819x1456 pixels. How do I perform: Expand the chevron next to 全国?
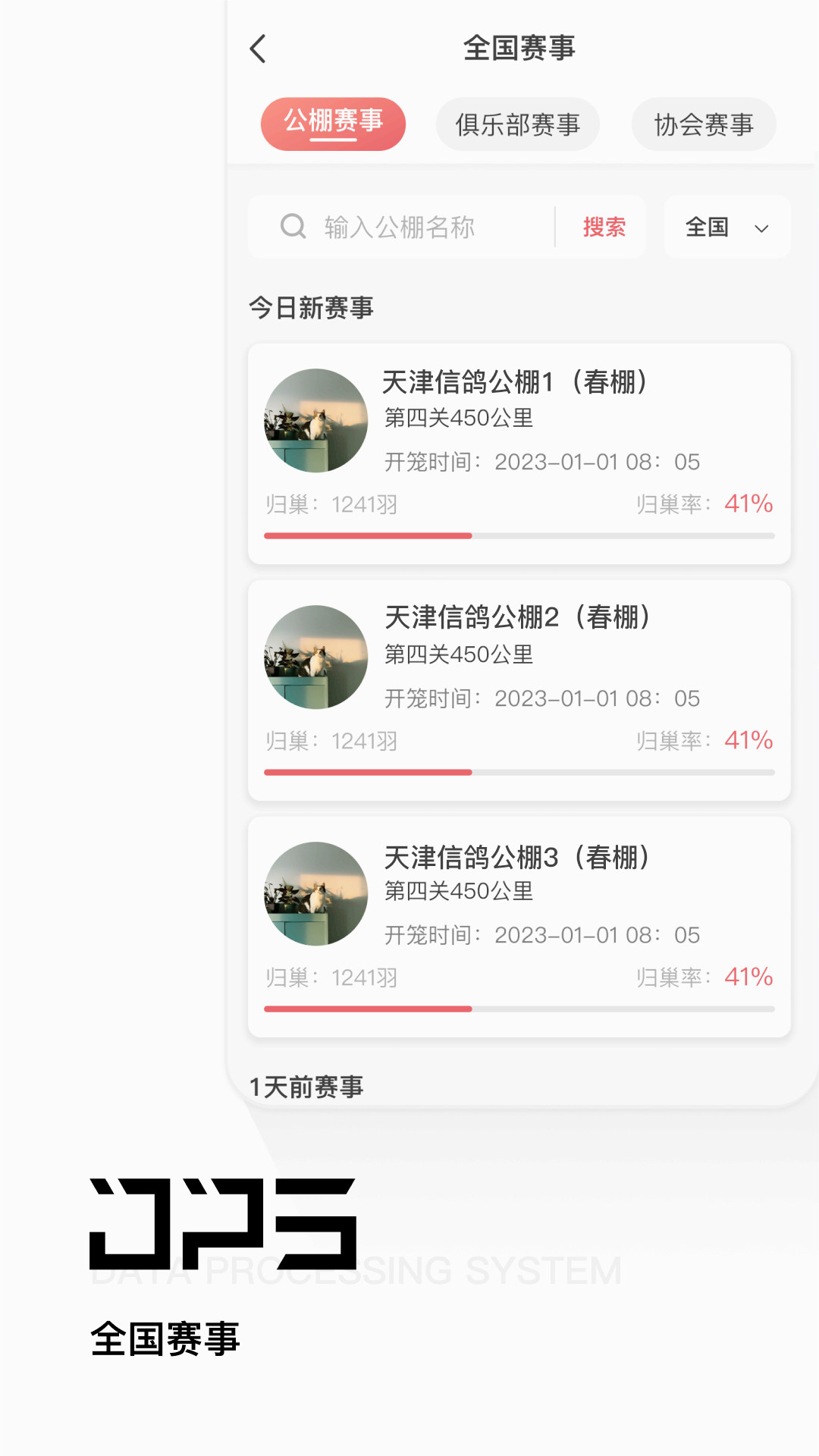tap(761, 227)
